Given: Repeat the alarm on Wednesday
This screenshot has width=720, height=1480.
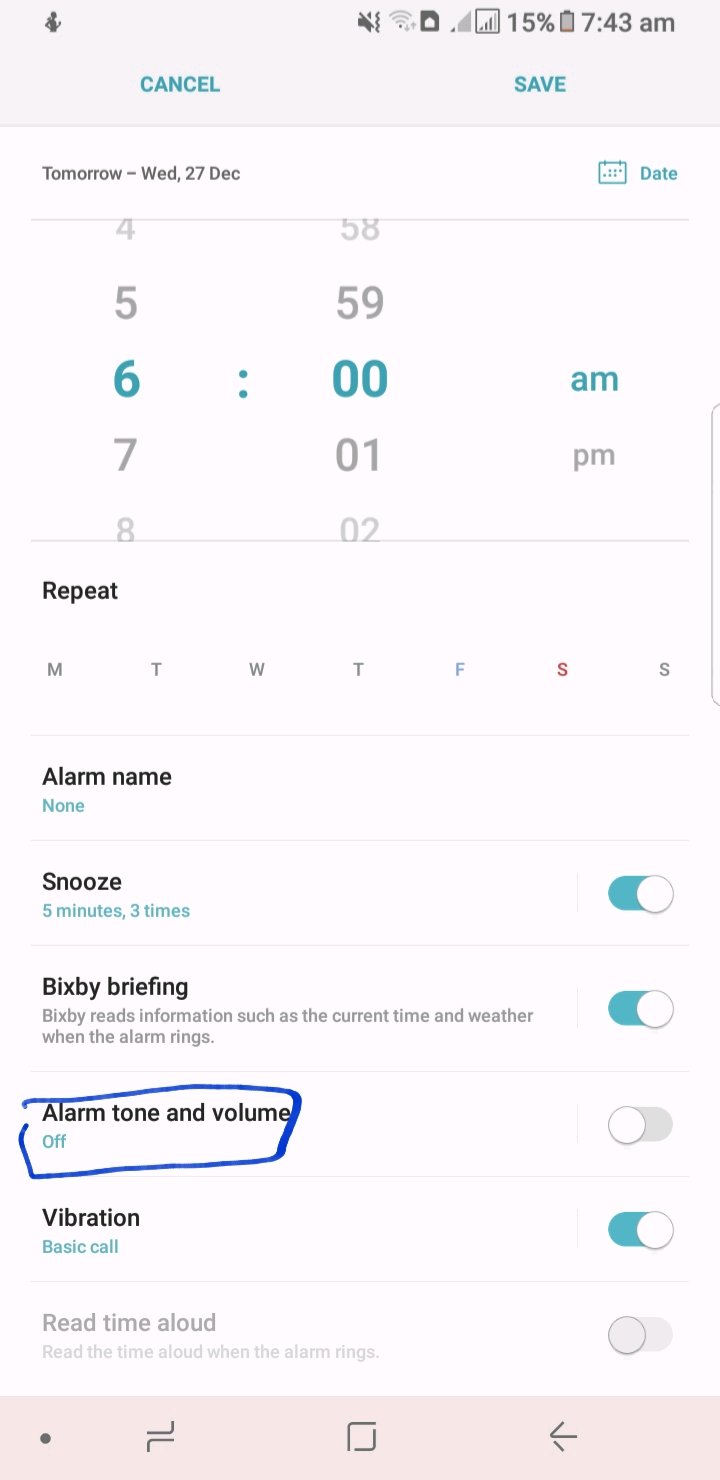Looking at the screenshot, I should [257, 670].
